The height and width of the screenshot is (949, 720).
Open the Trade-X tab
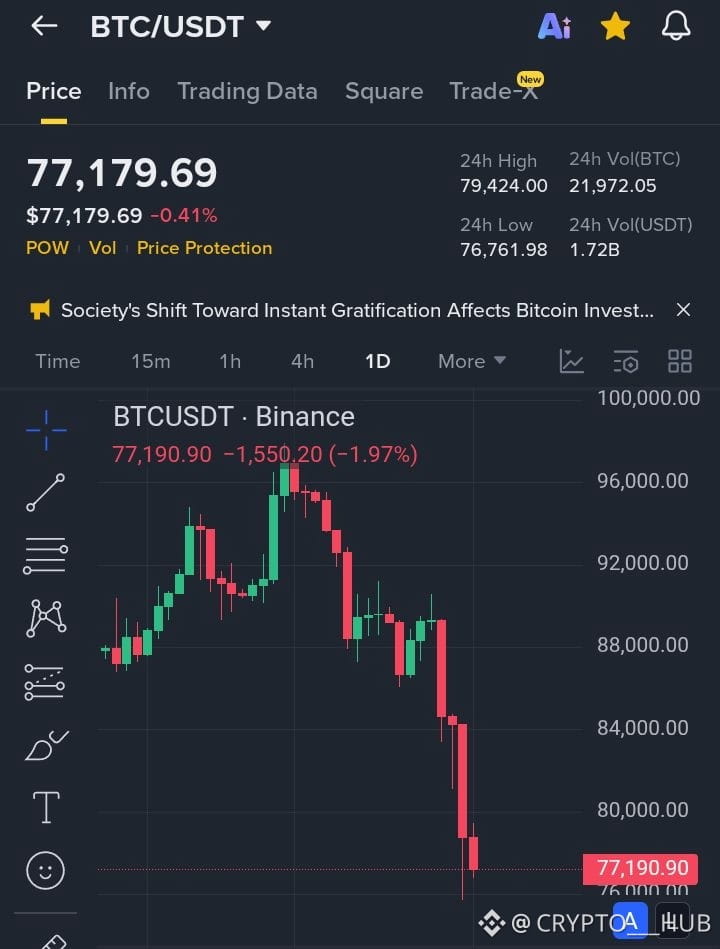(494, 91)
